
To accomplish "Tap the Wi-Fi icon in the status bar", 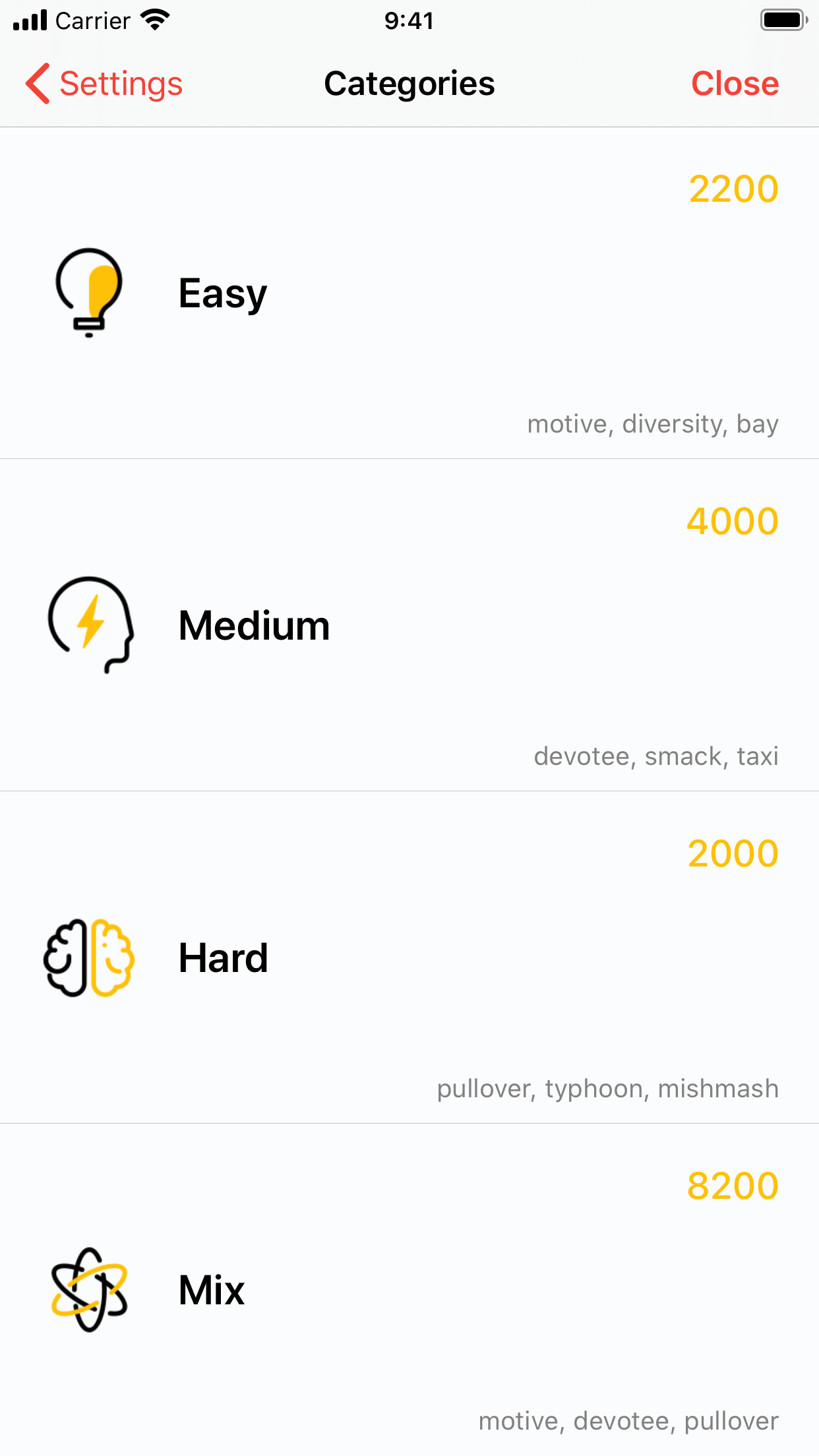I will coord(154,20).
